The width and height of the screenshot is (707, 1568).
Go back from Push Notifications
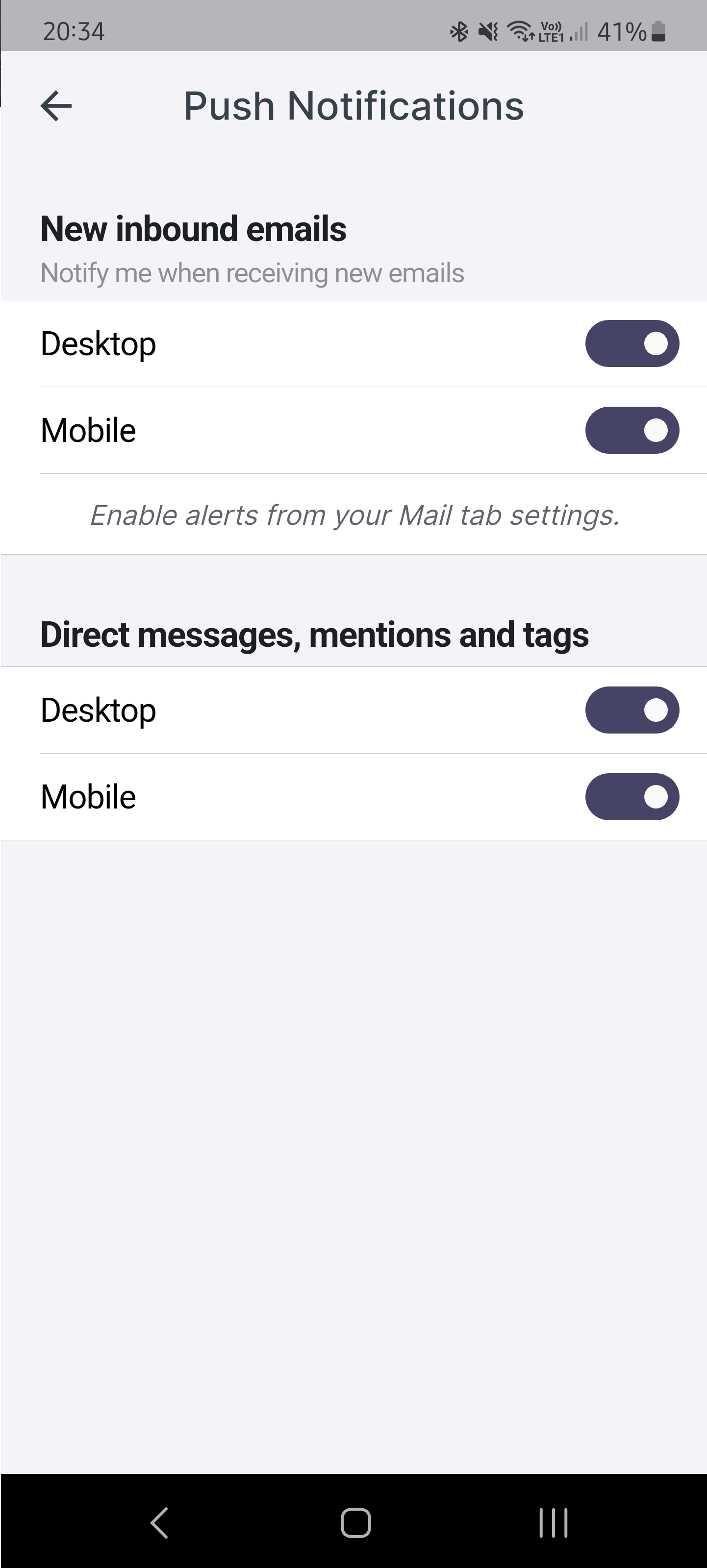(x=56, y=106)
